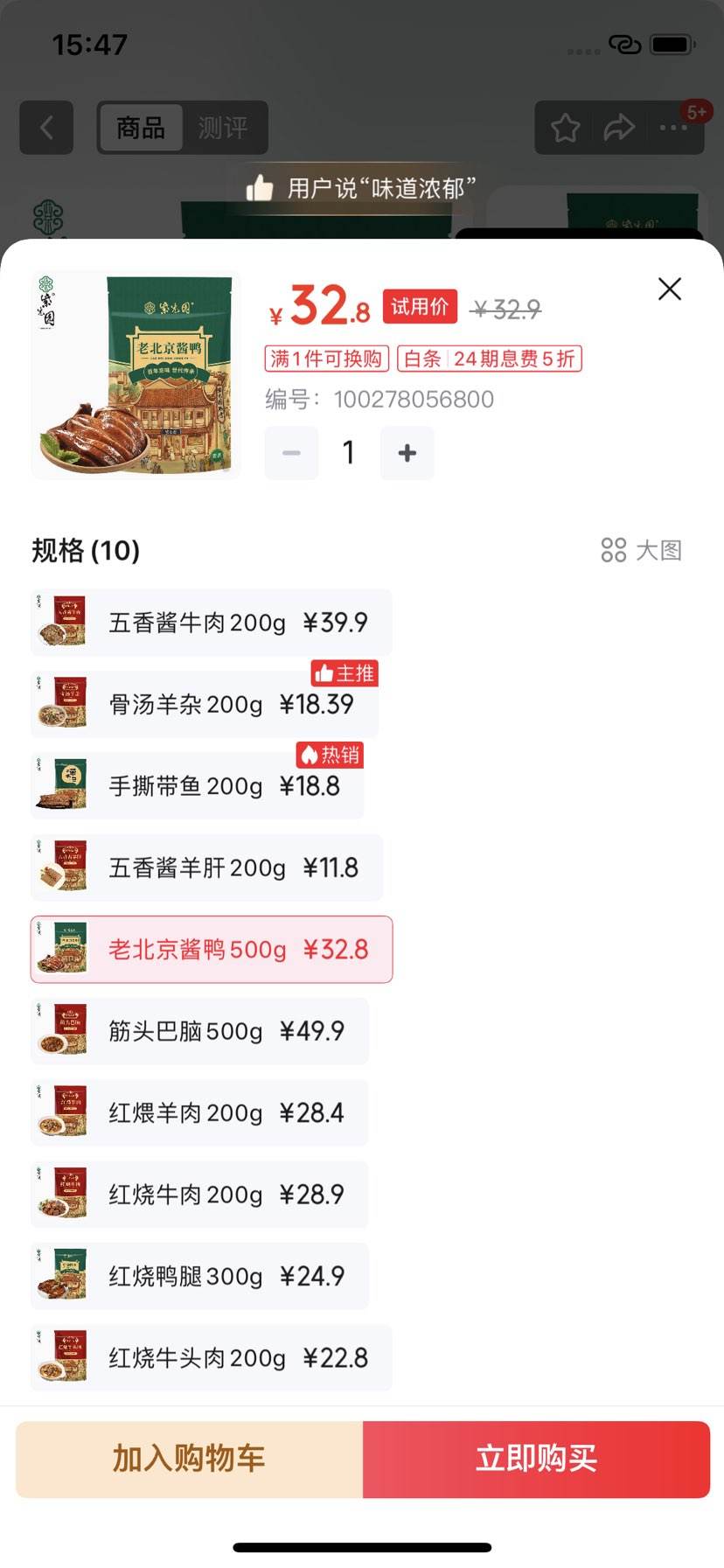Tap 加入购物车 to add to cart

pos(189,1459)
